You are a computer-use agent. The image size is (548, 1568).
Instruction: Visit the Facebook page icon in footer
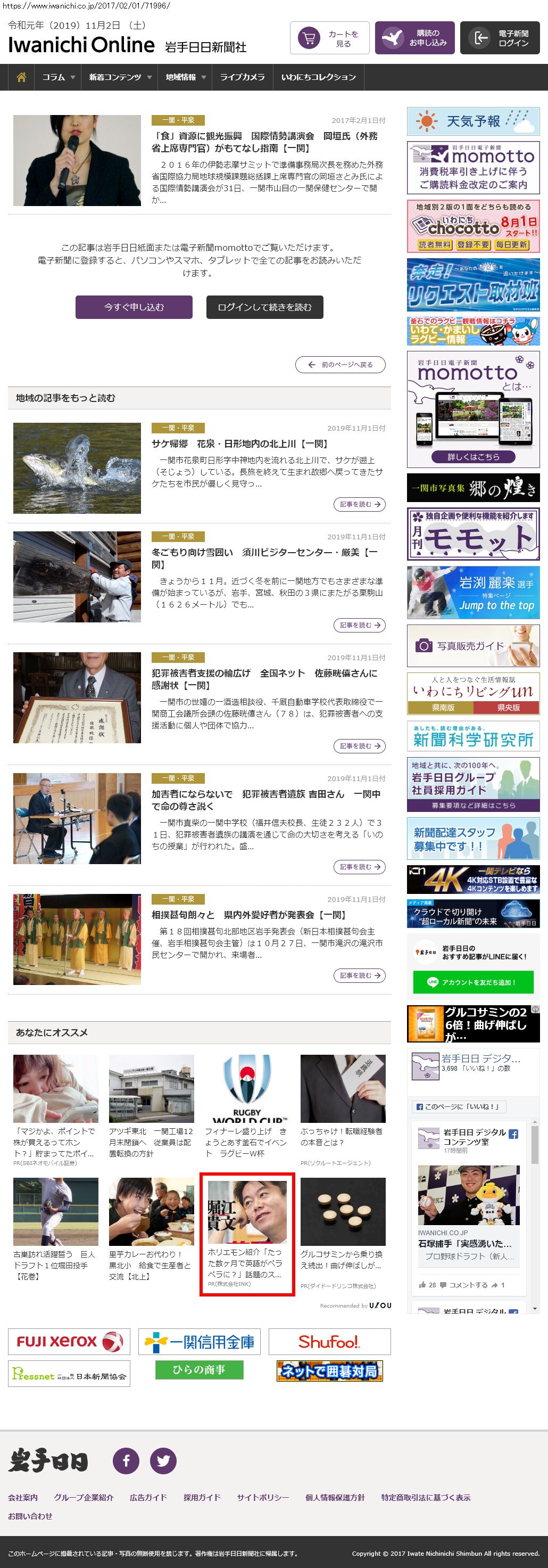[126, 1460]
